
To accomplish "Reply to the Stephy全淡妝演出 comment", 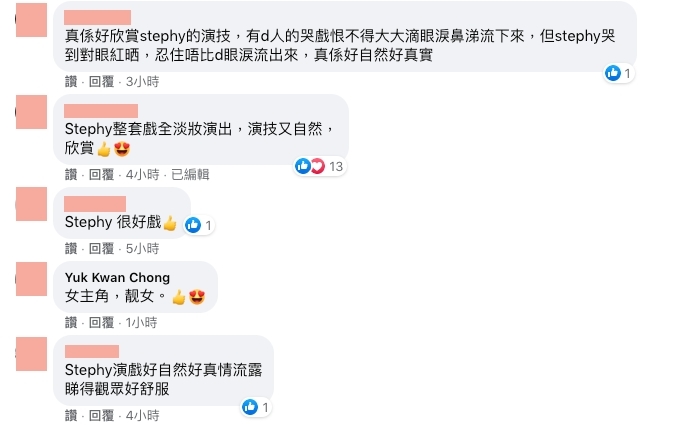I will coord(101,174).
